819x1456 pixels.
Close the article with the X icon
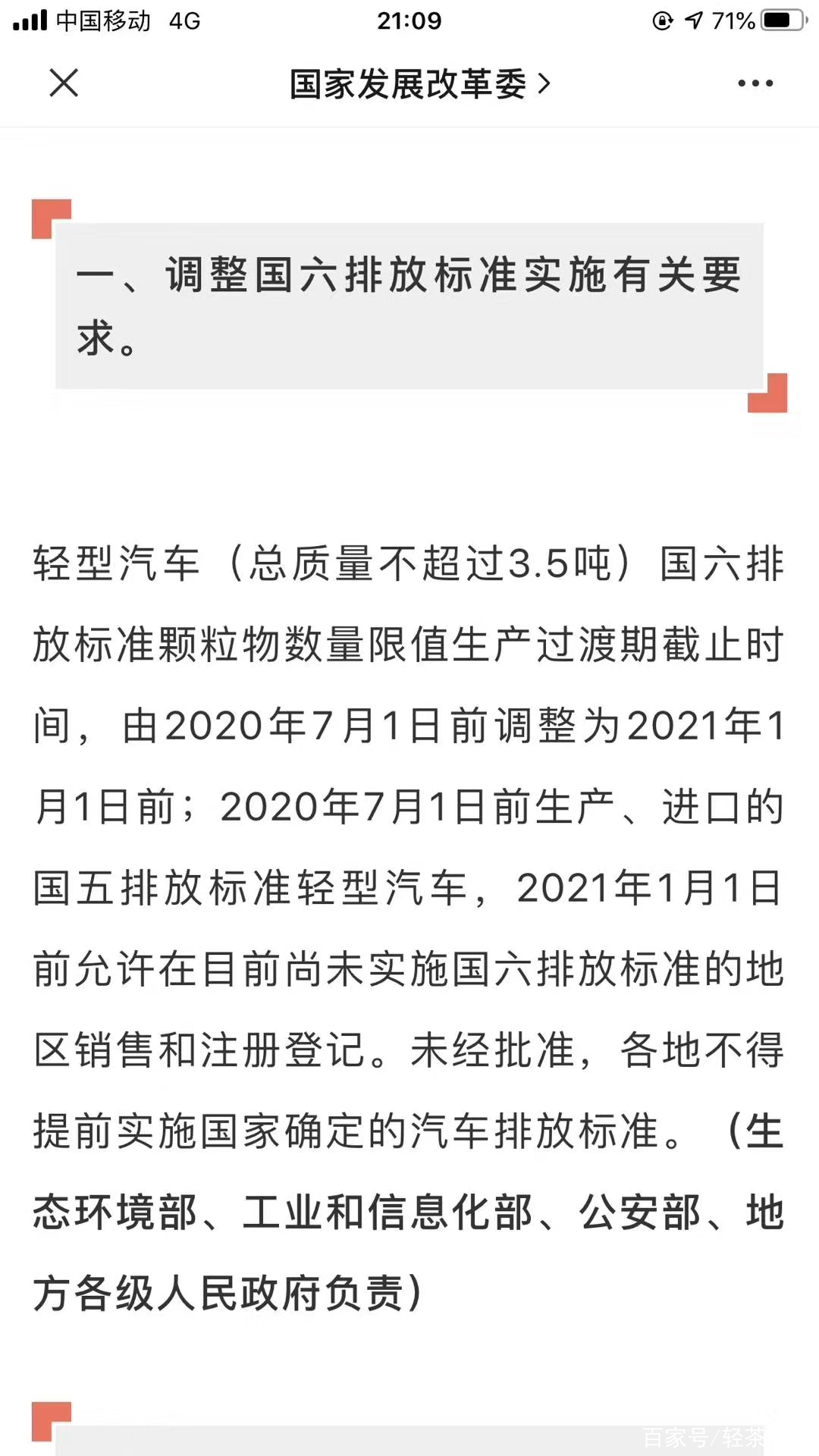click(64, 83)
